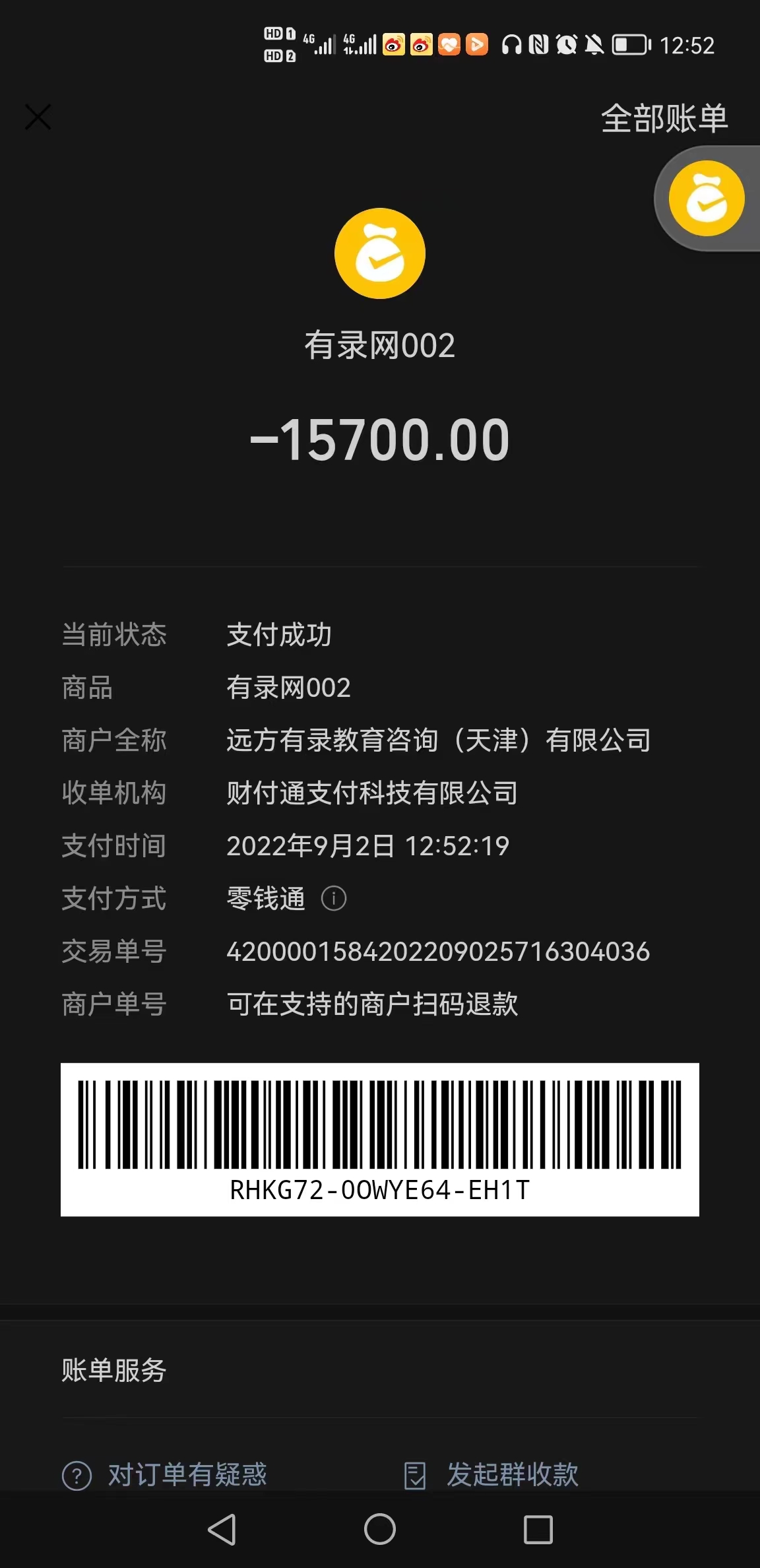The image size is (760, 1568).
Task: Open 对订单有疑惑 help option
Action: click(x=165, y=1475)
